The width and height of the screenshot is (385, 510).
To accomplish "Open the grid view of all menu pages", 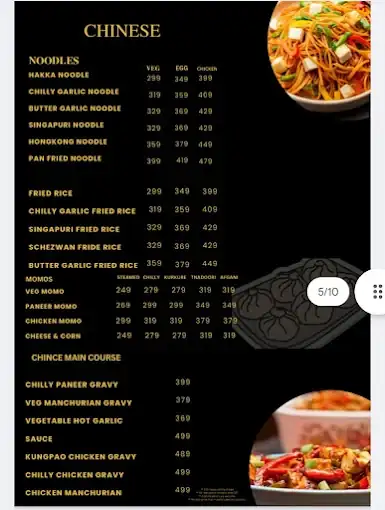I will tap(377, 292).
